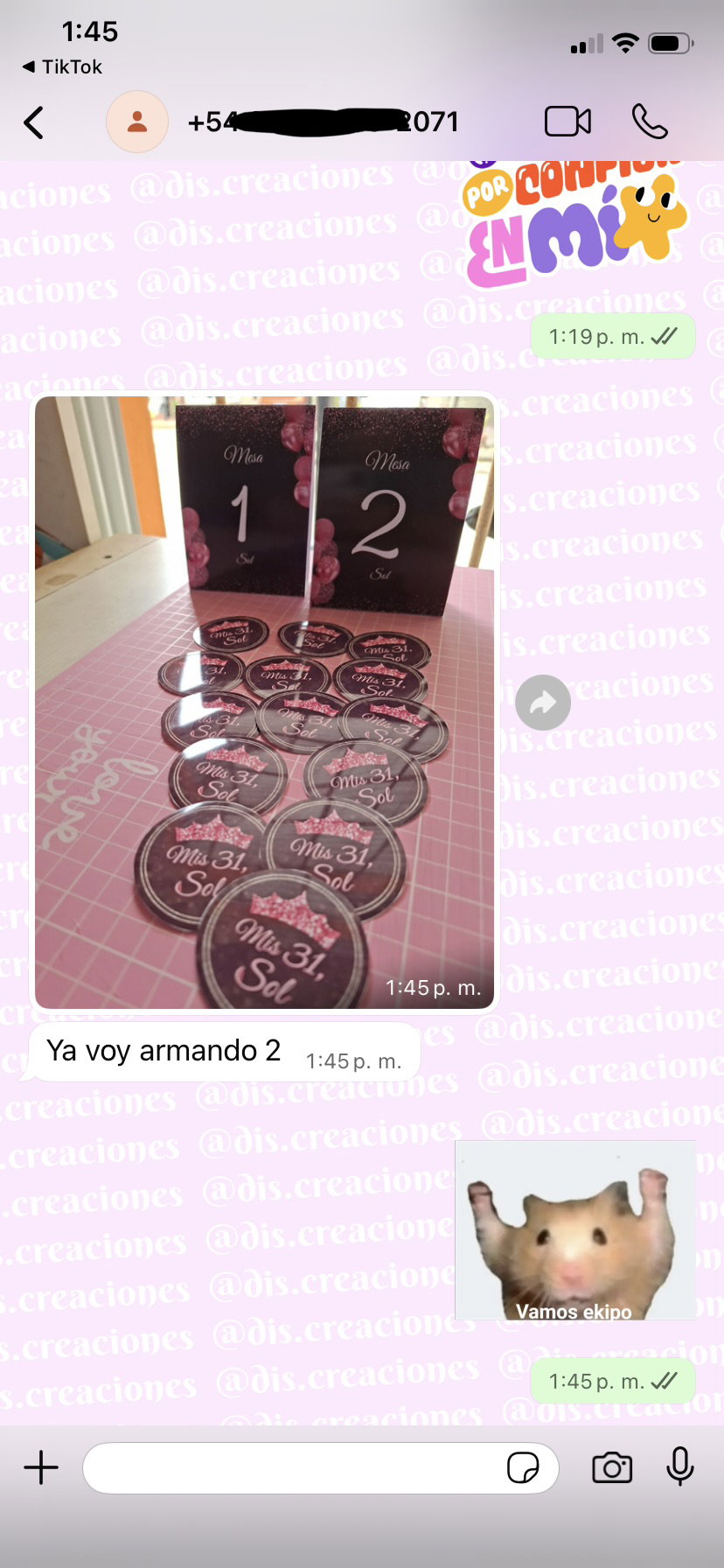Open contact info from profile avatar

coord(137,122)
